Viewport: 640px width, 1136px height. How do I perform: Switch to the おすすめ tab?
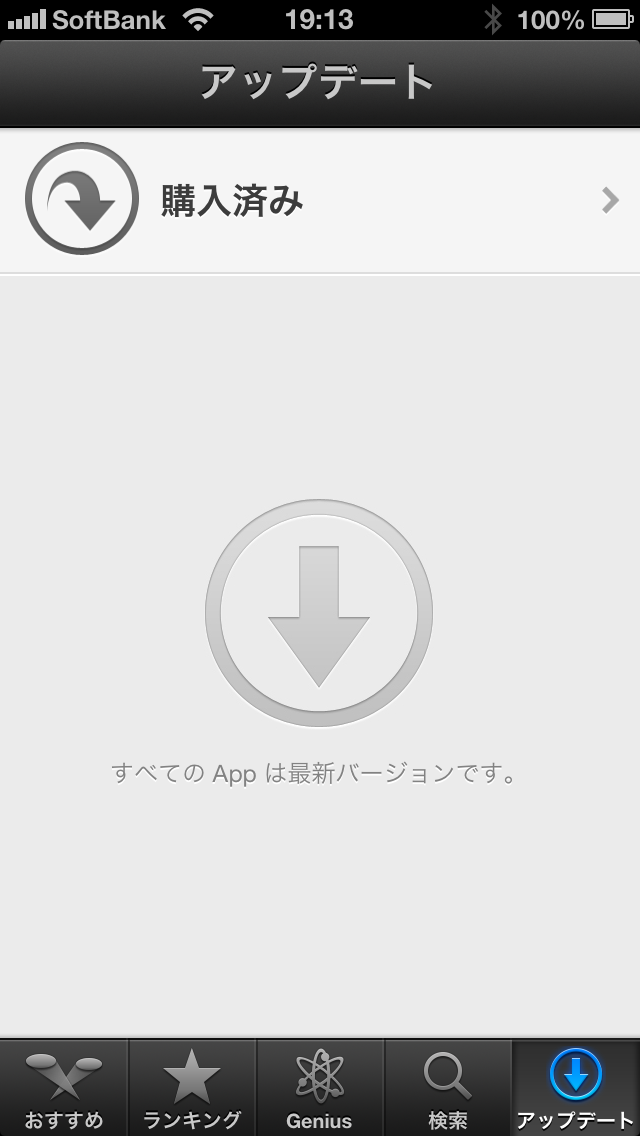(64, 1088)
